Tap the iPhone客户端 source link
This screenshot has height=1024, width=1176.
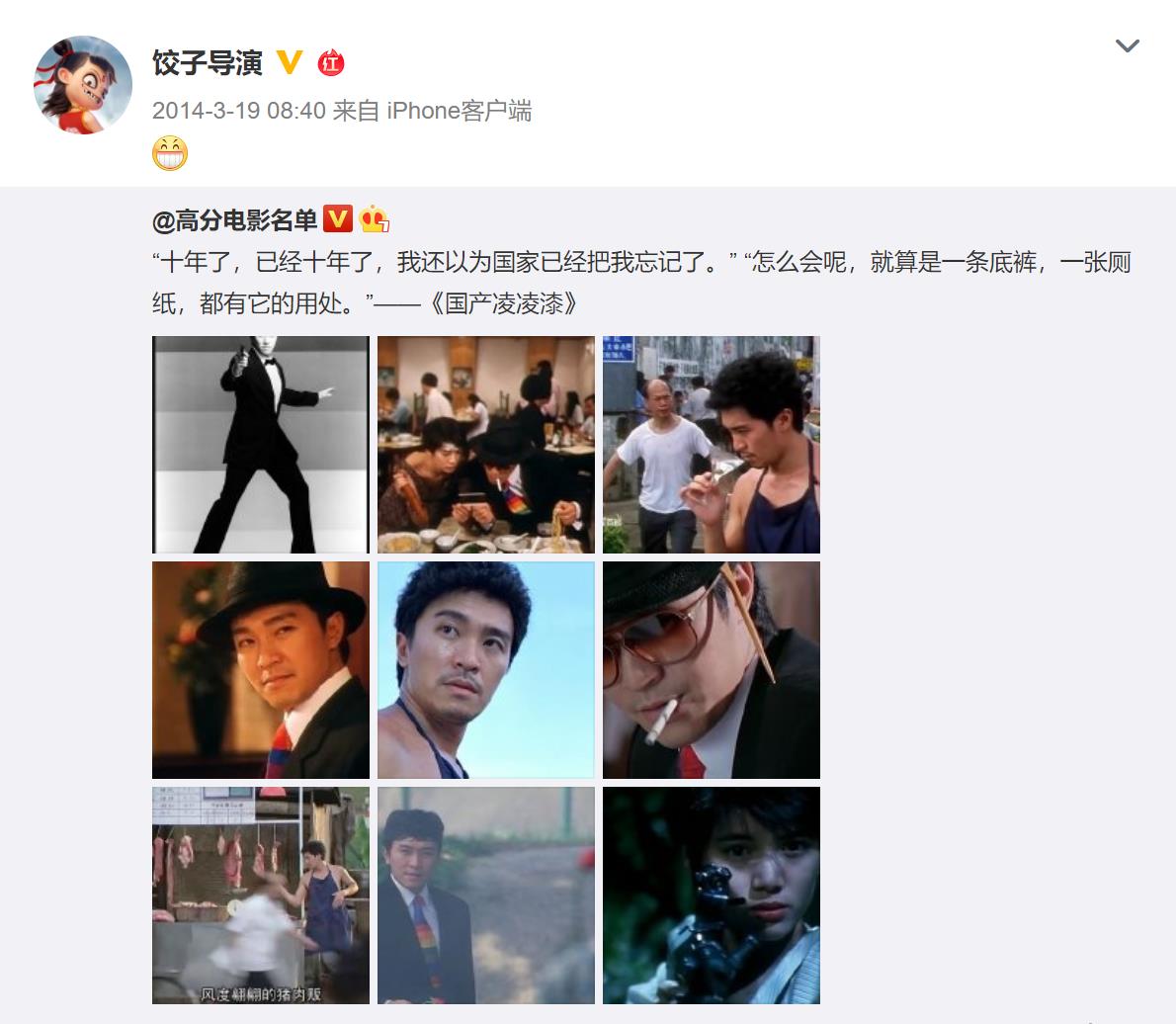pos(459,111)
